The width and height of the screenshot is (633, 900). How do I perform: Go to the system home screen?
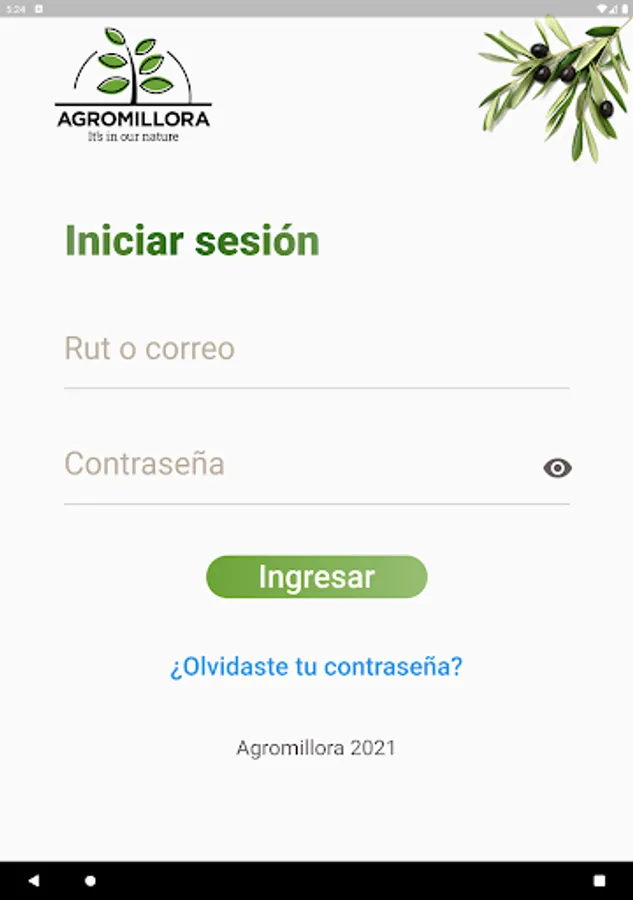[90, 881]
